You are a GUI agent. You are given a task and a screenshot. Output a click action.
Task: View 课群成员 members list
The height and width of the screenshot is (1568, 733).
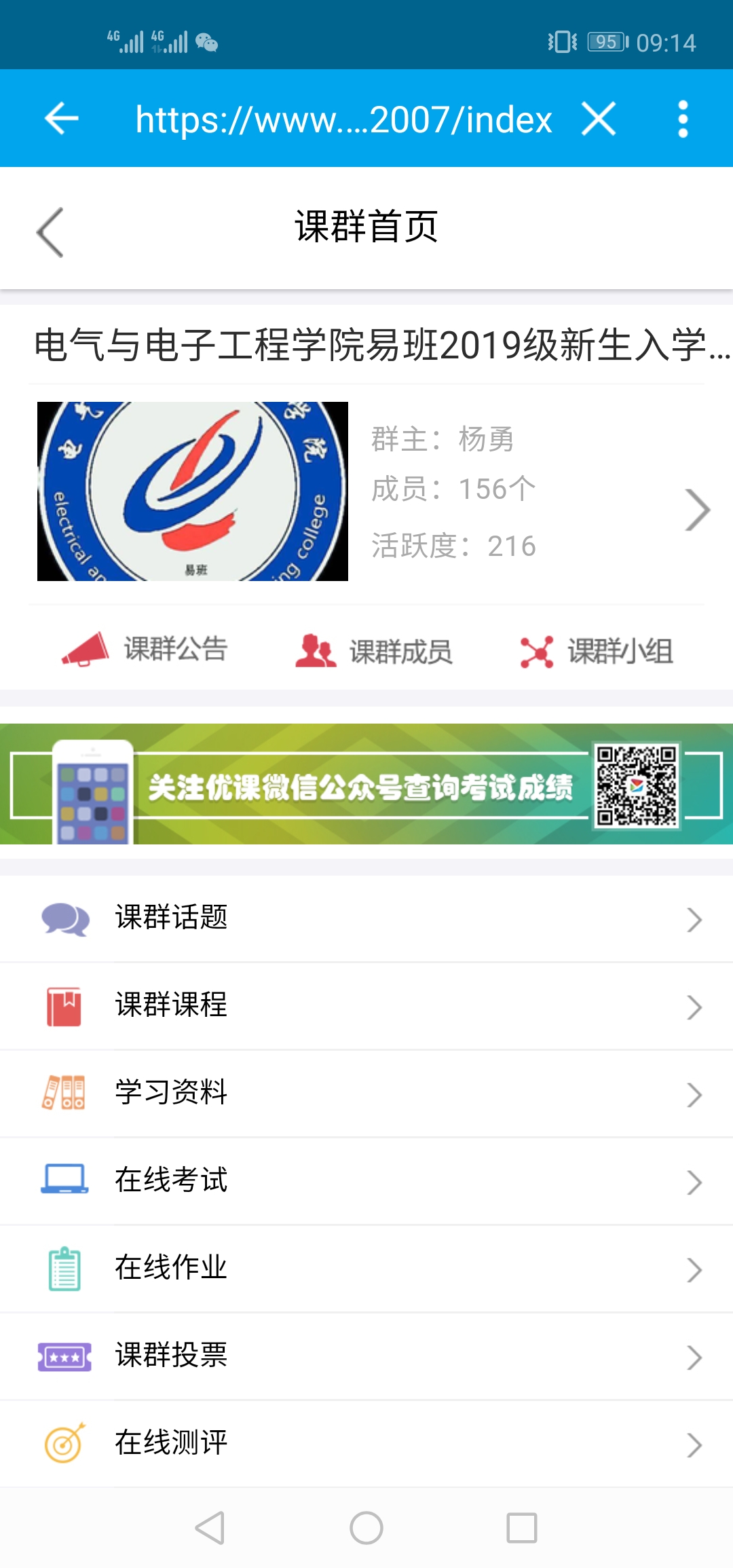374,651
